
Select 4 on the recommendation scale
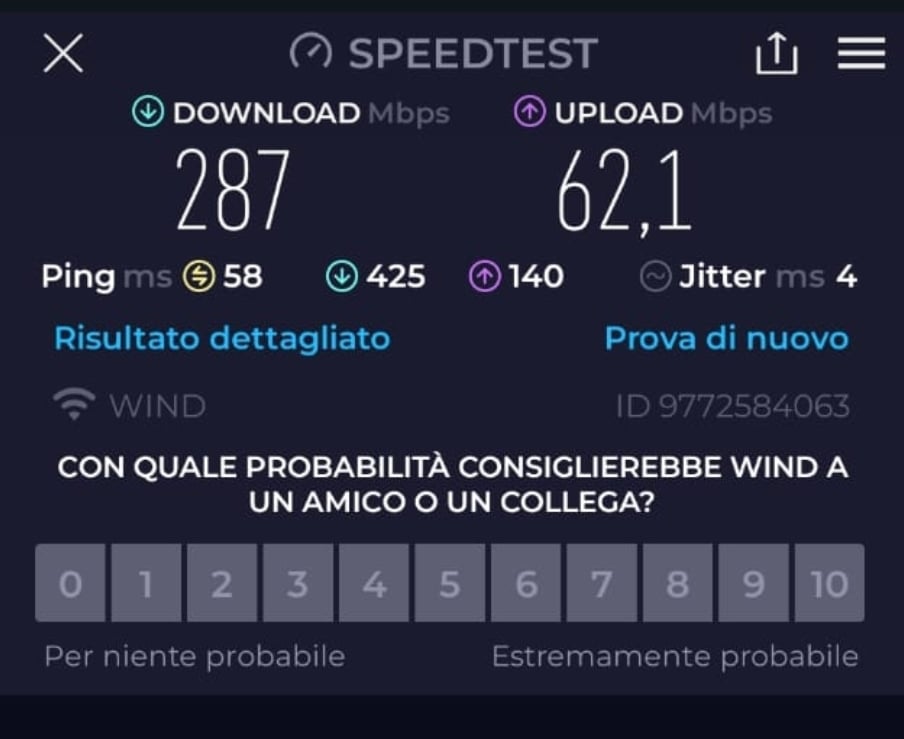pyautogui.click(x=374, y=583)
